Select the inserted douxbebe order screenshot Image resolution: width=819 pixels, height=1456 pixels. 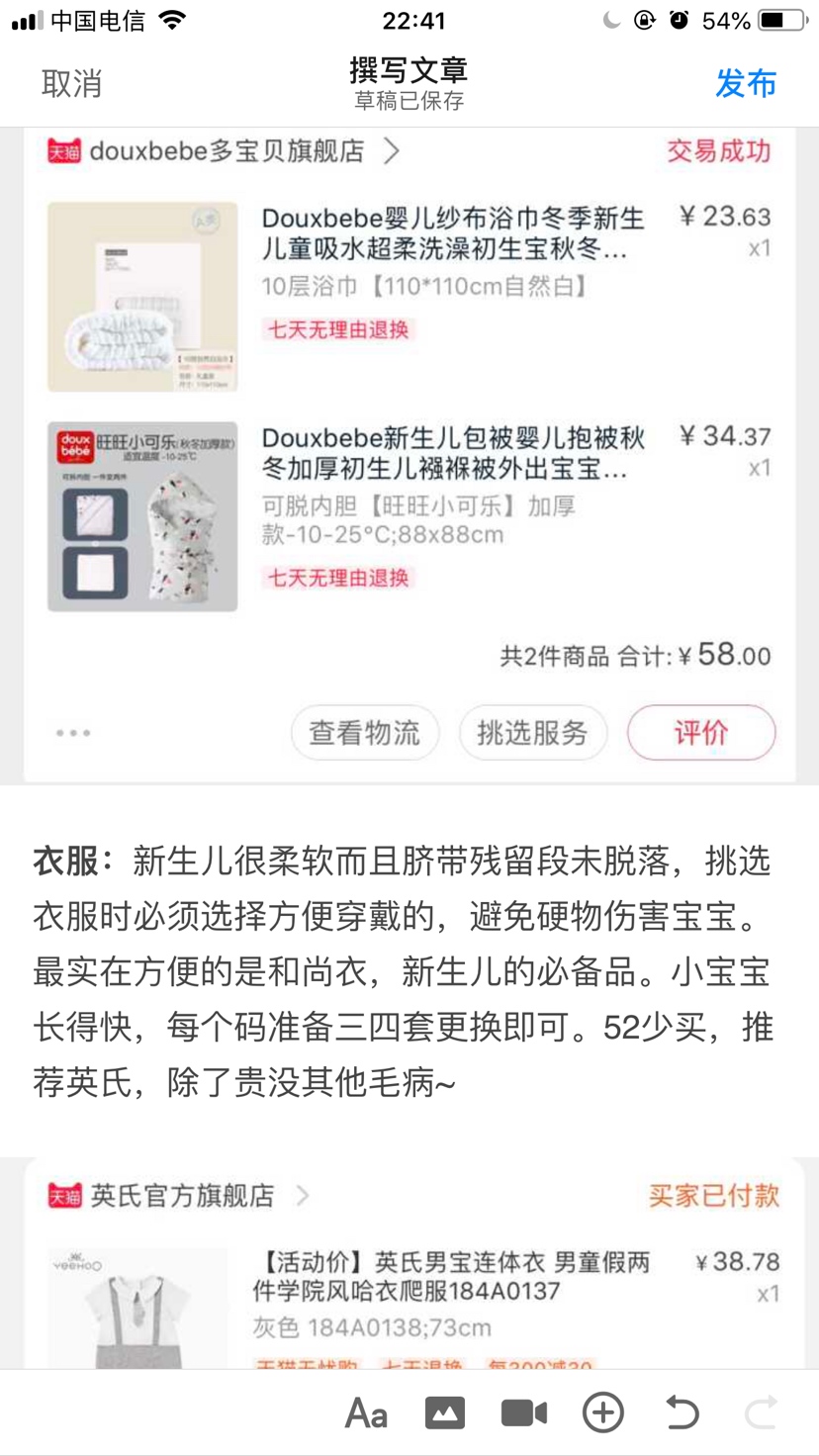tap(409, 455)
